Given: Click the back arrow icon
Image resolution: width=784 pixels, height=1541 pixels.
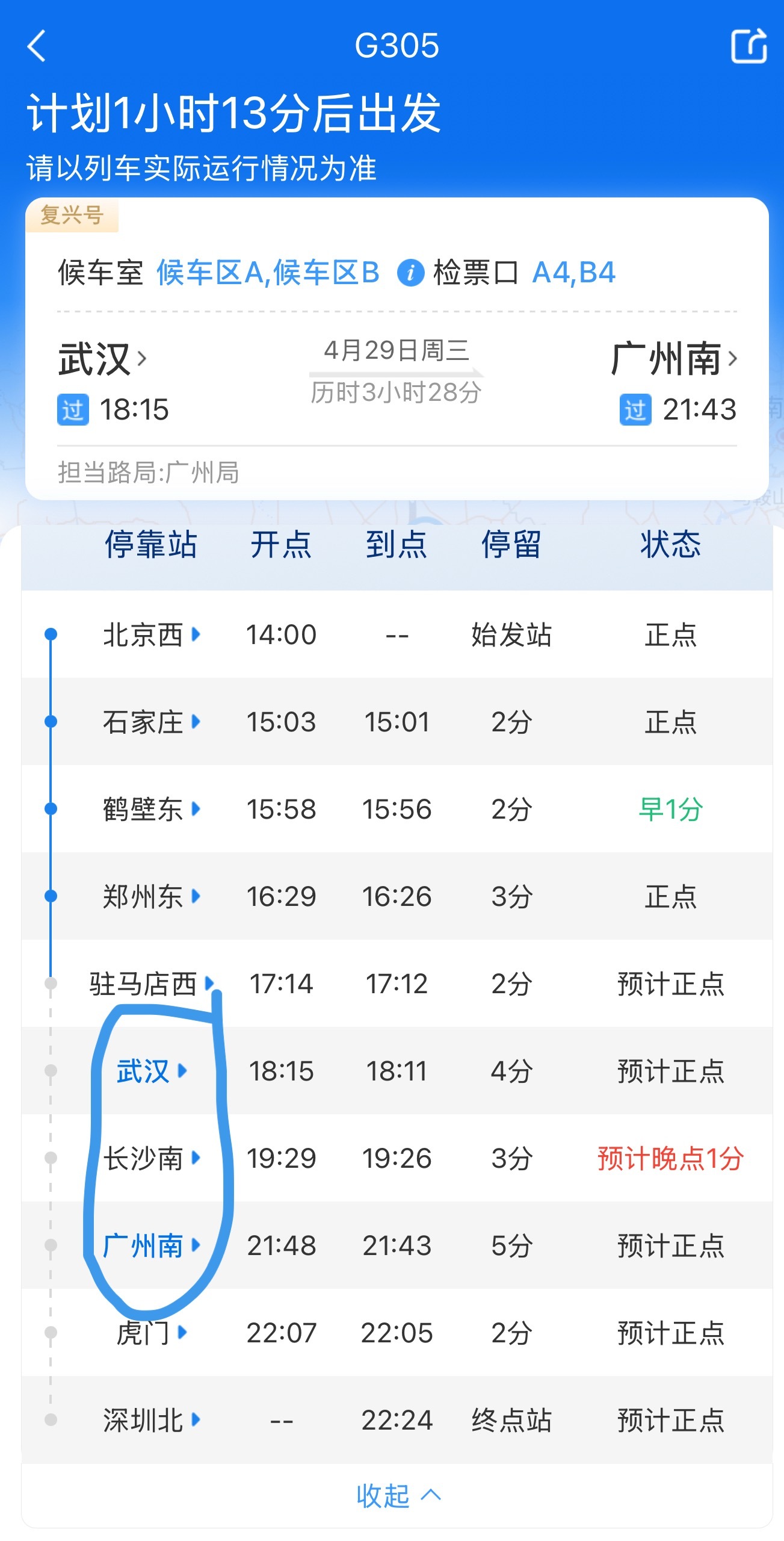Looking at the screenshot, I should (37, 47).
